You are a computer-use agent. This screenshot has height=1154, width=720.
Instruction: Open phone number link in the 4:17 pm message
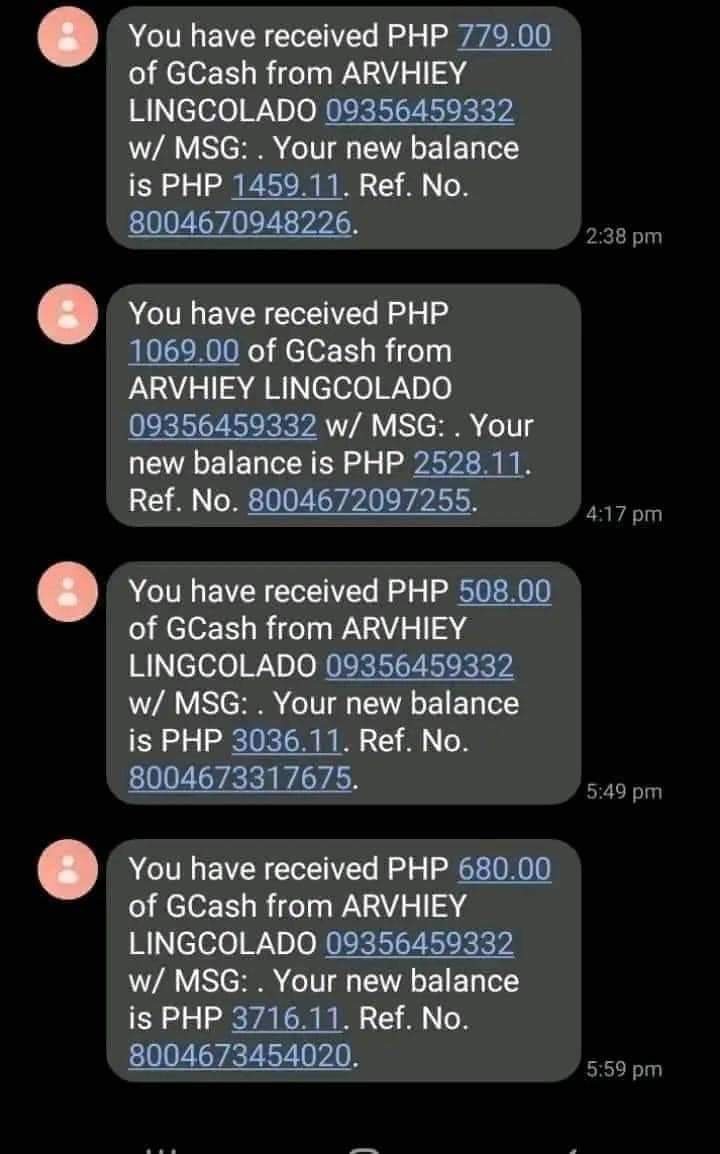pos(222,426)
